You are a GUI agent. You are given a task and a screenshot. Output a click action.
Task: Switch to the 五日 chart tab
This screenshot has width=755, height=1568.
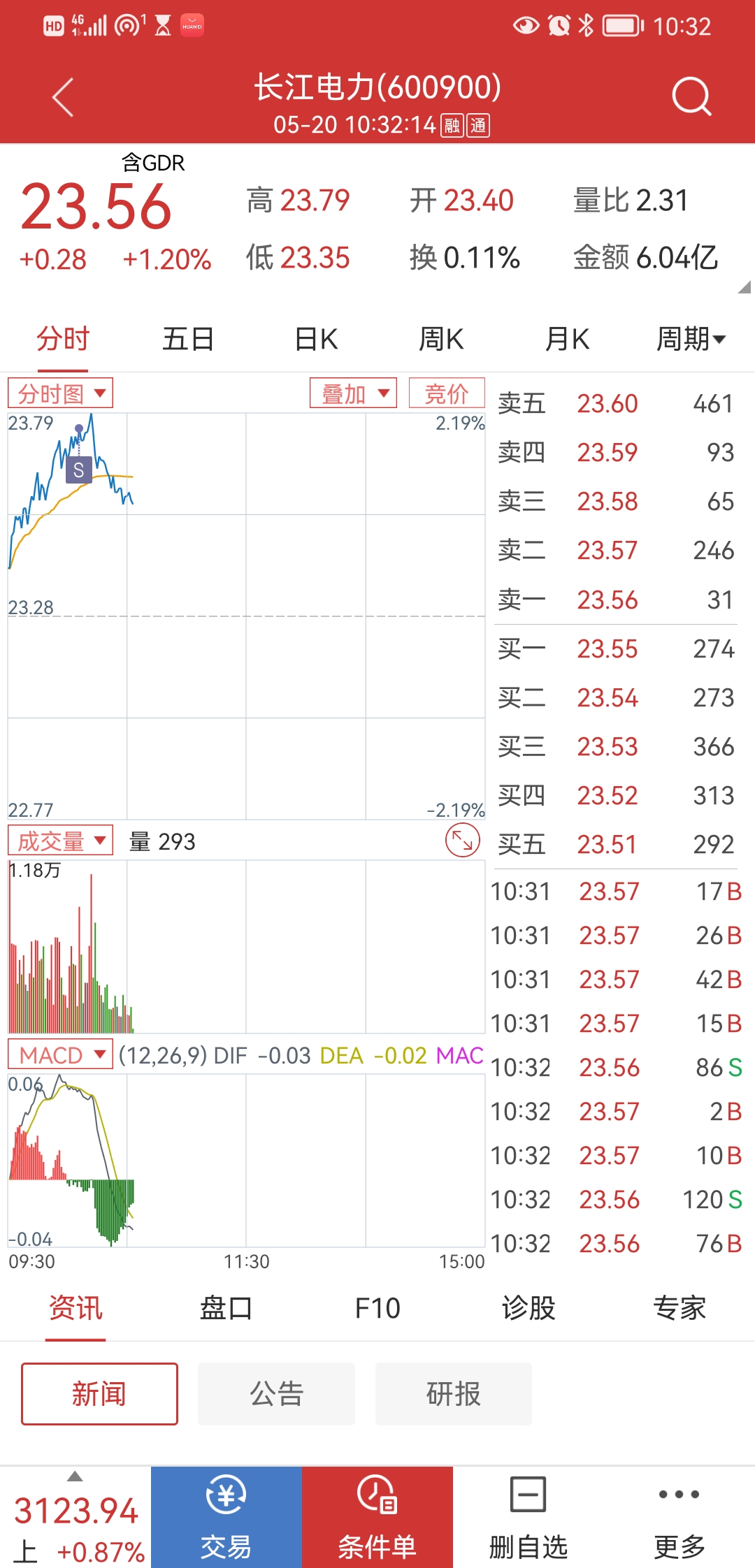(187, 340)
